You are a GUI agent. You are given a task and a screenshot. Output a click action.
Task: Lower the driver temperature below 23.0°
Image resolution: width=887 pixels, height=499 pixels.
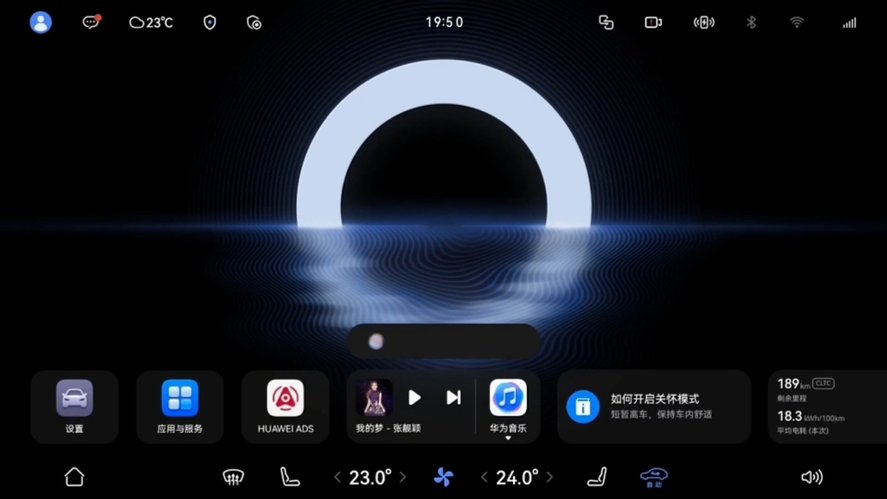pos(337,477)
